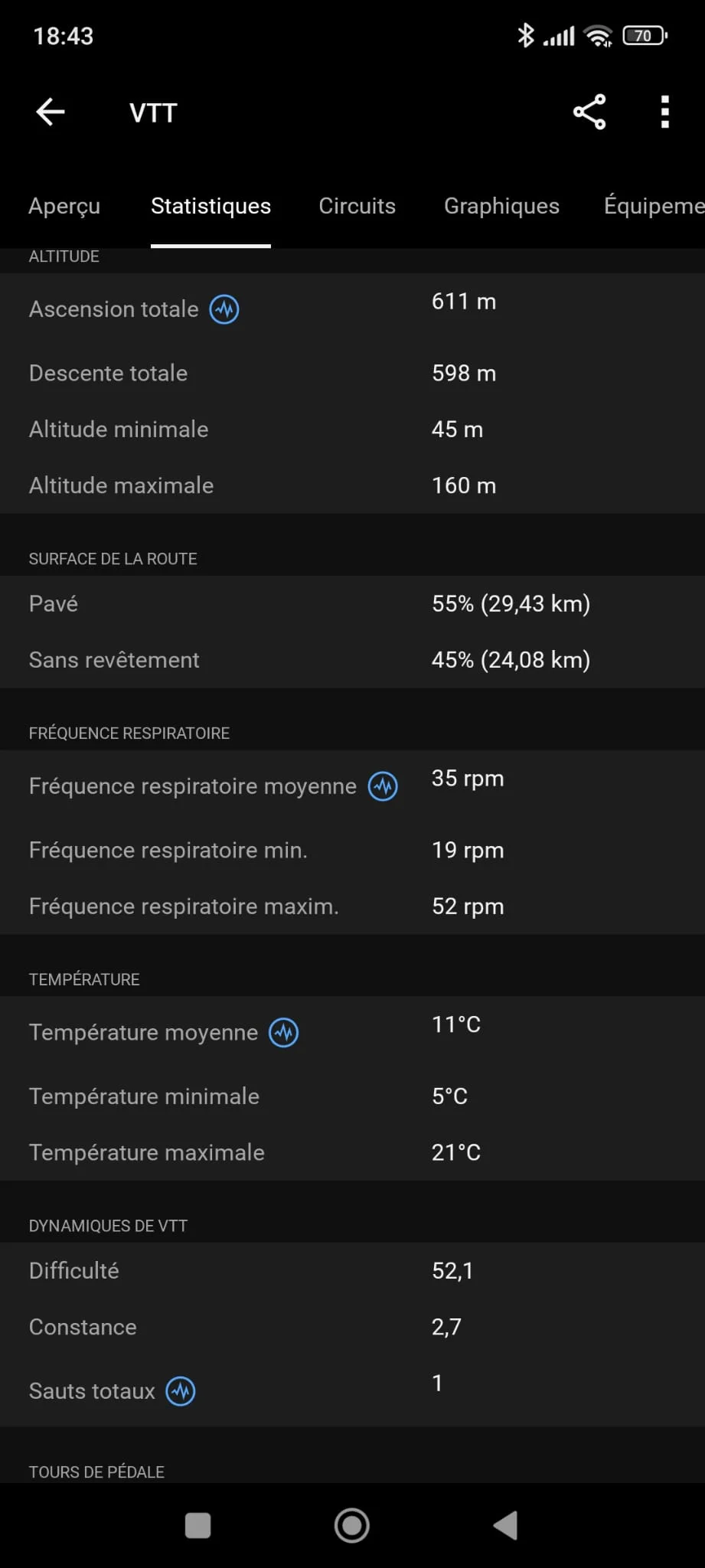This screenshot has height=1568, width=705.
Task: Tap the chart icon beside Sauts totaux
Action: [181, 1391]
